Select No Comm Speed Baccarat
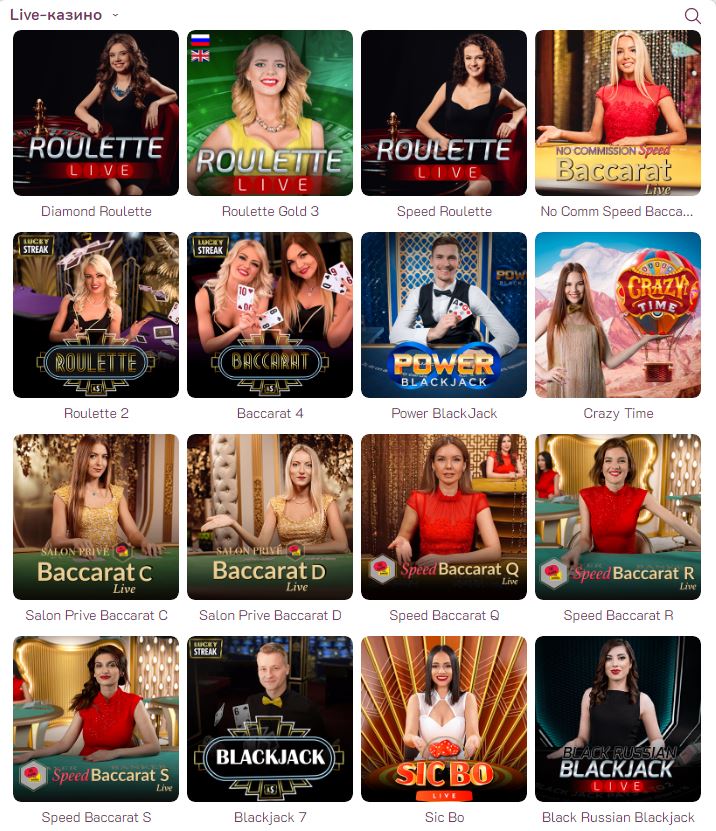 pyautogui.click(x=618, y=113)
